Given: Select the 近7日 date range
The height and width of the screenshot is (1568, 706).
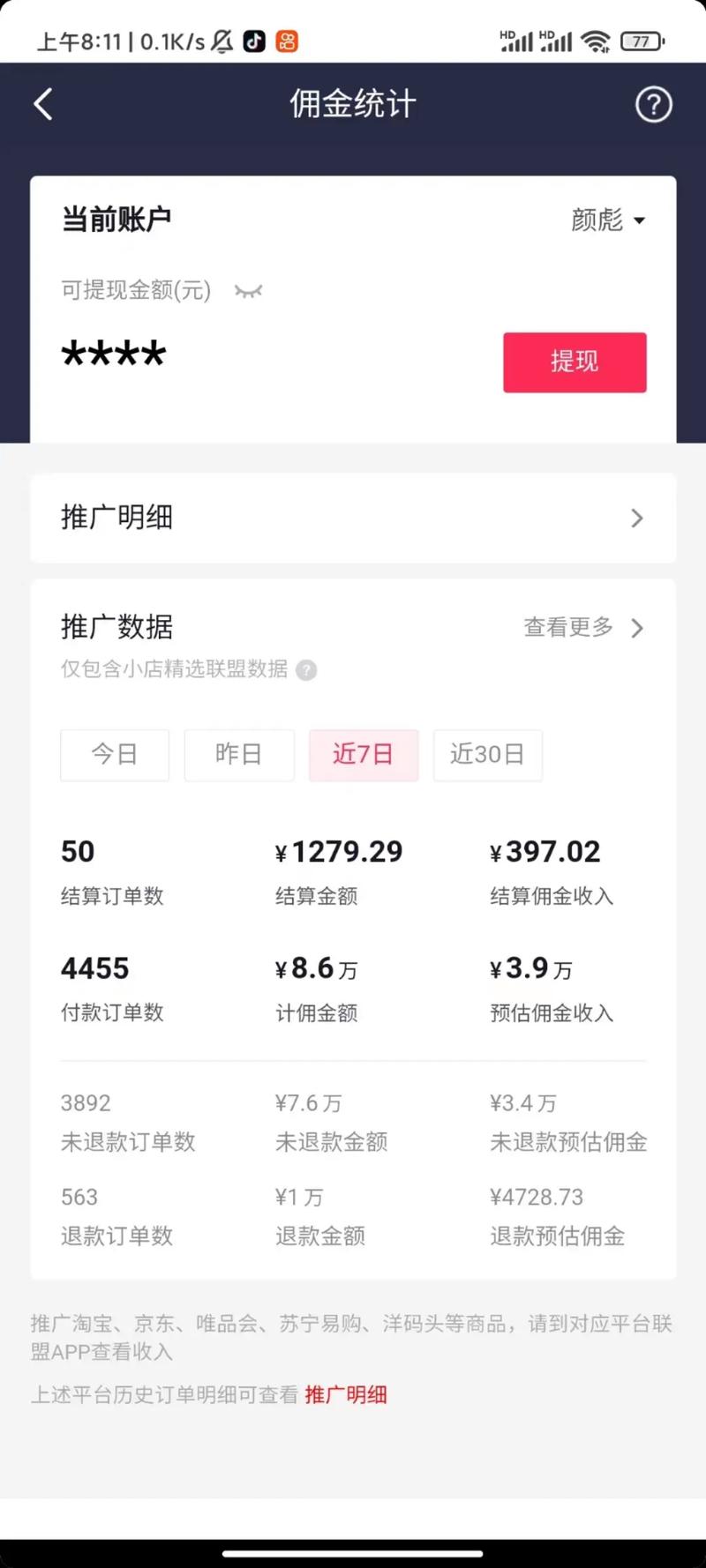Looking at the screenshot, I should point(363,755).
